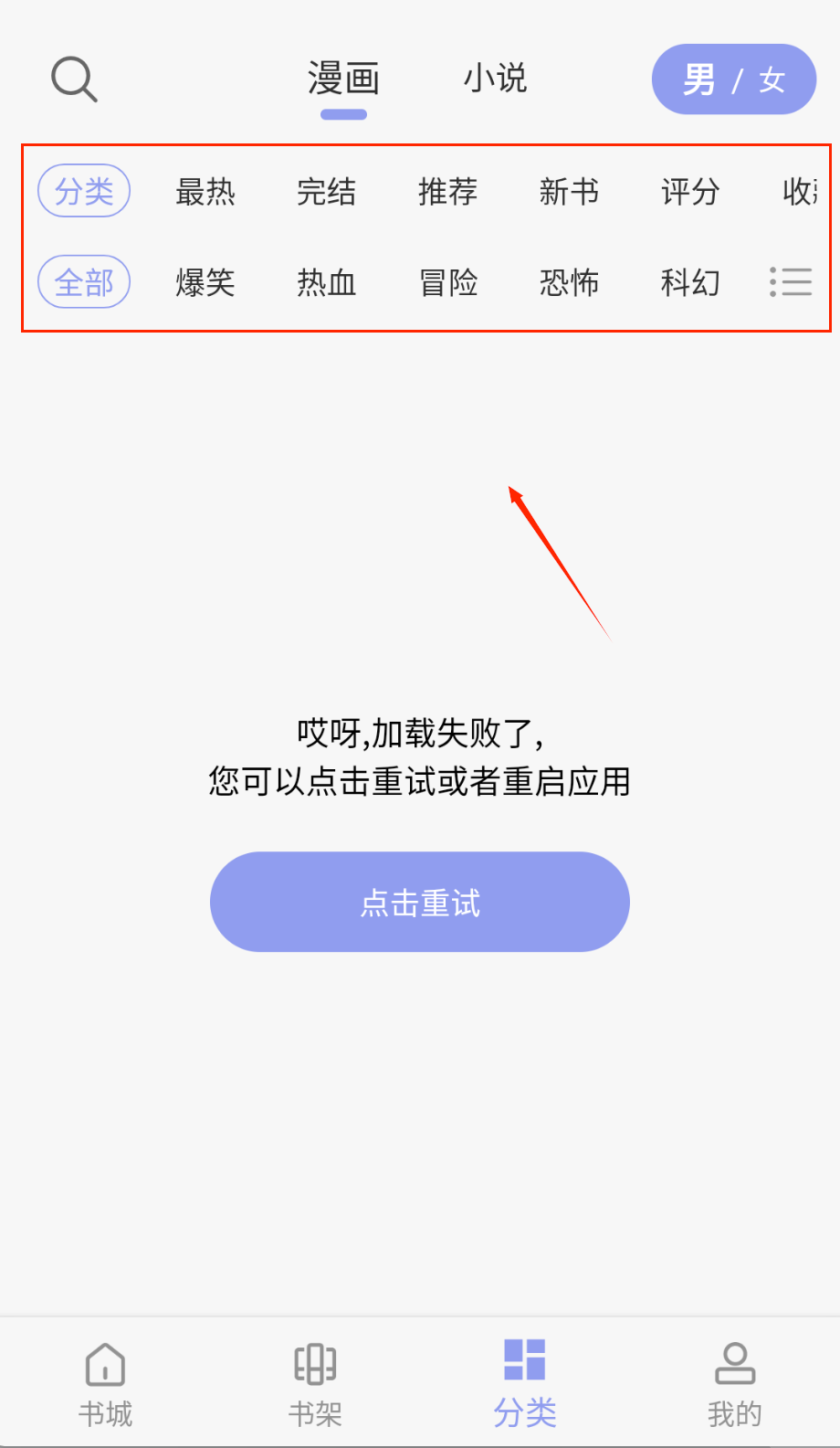This screenshot has width=840, height=1448.
Task: Filter by 爆笑 genre
Action: 205,283
